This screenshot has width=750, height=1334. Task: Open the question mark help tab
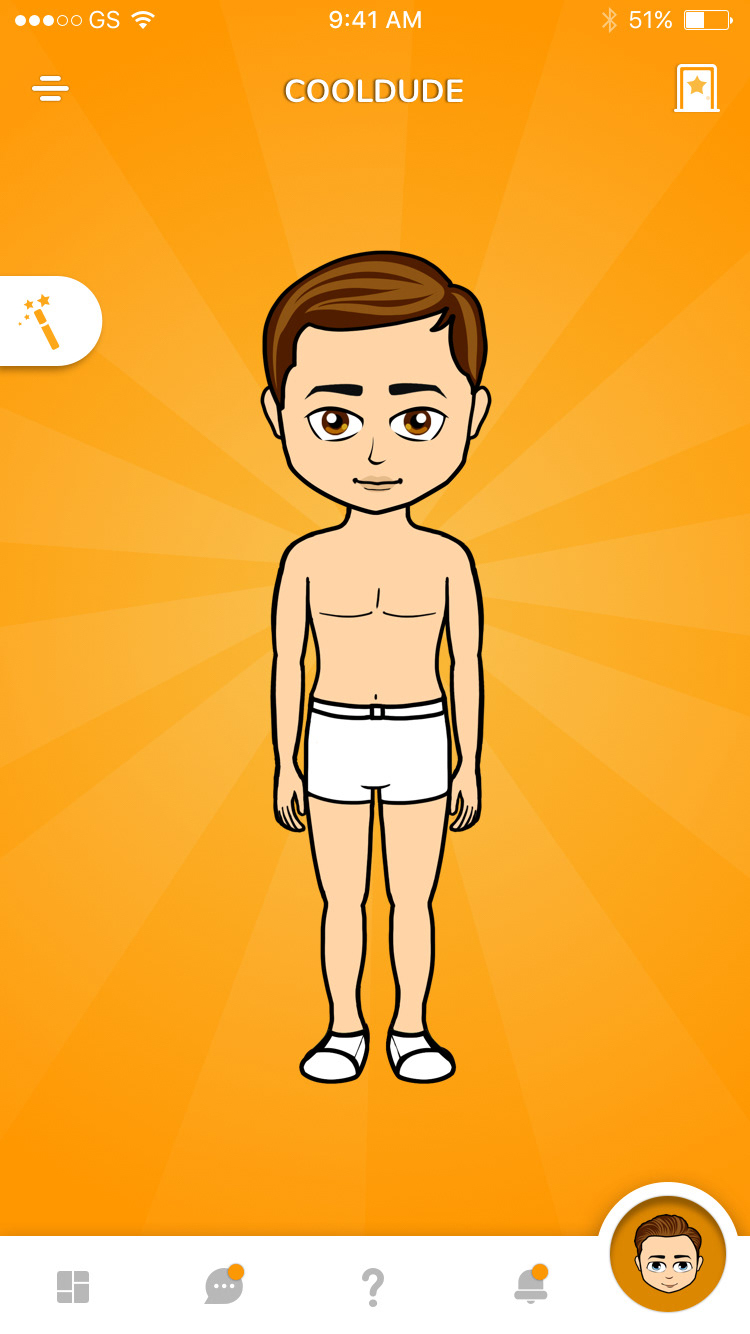click(x=372, y=1287)
